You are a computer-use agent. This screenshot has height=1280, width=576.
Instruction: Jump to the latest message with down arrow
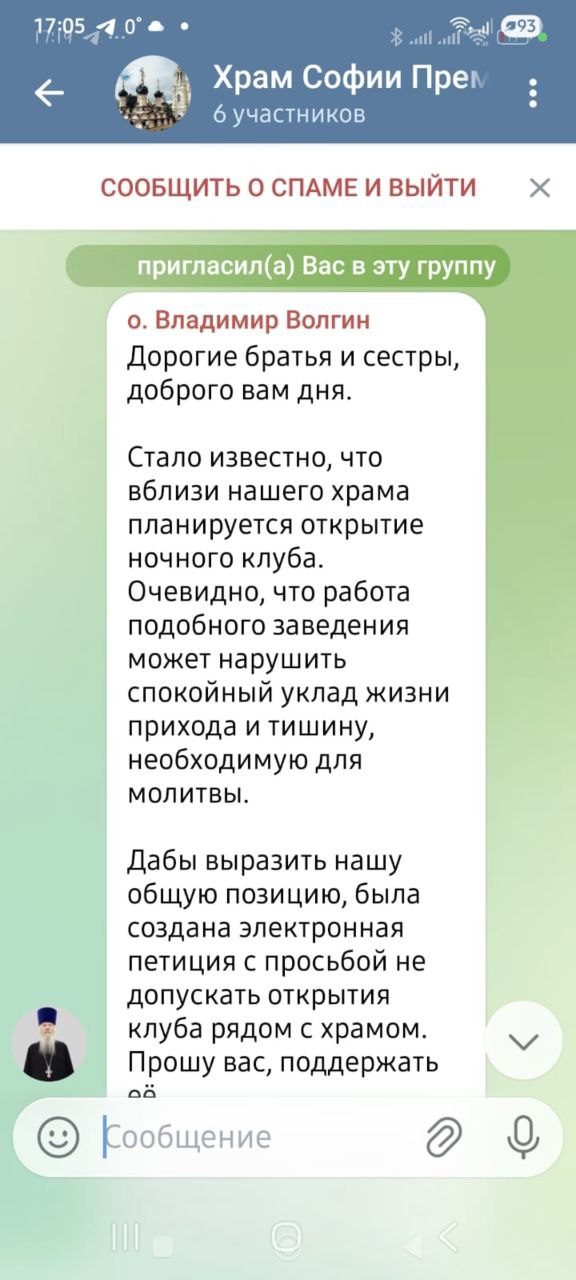pyautogui.click(x=523, y=1041)
